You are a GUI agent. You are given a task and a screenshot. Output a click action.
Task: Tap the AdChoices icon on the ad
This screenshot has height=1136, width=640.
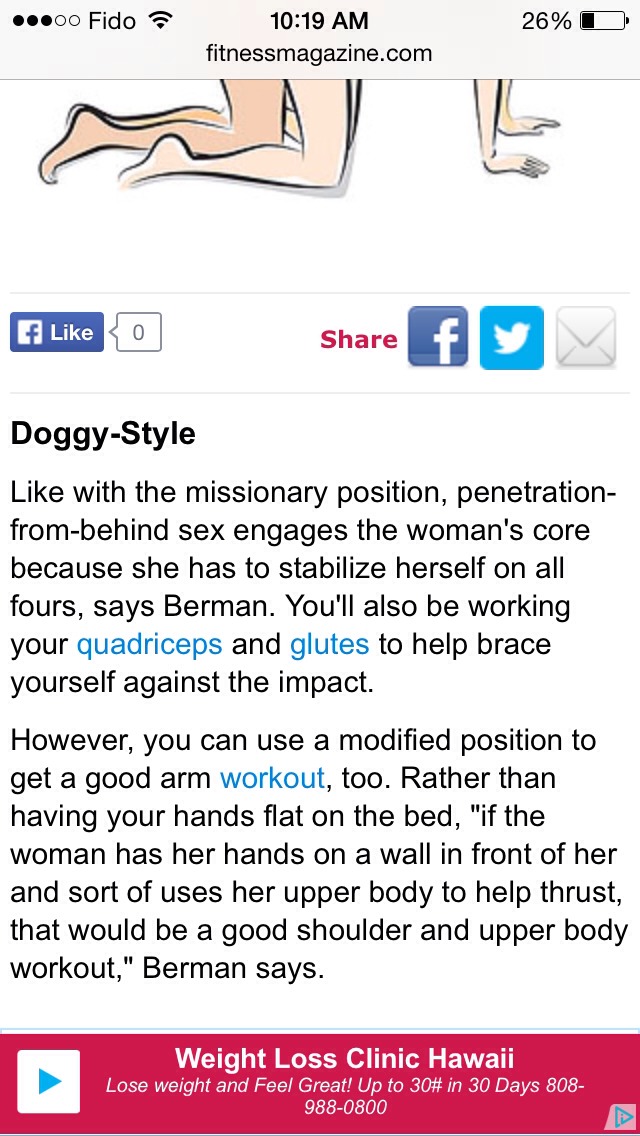(620, 1116)
